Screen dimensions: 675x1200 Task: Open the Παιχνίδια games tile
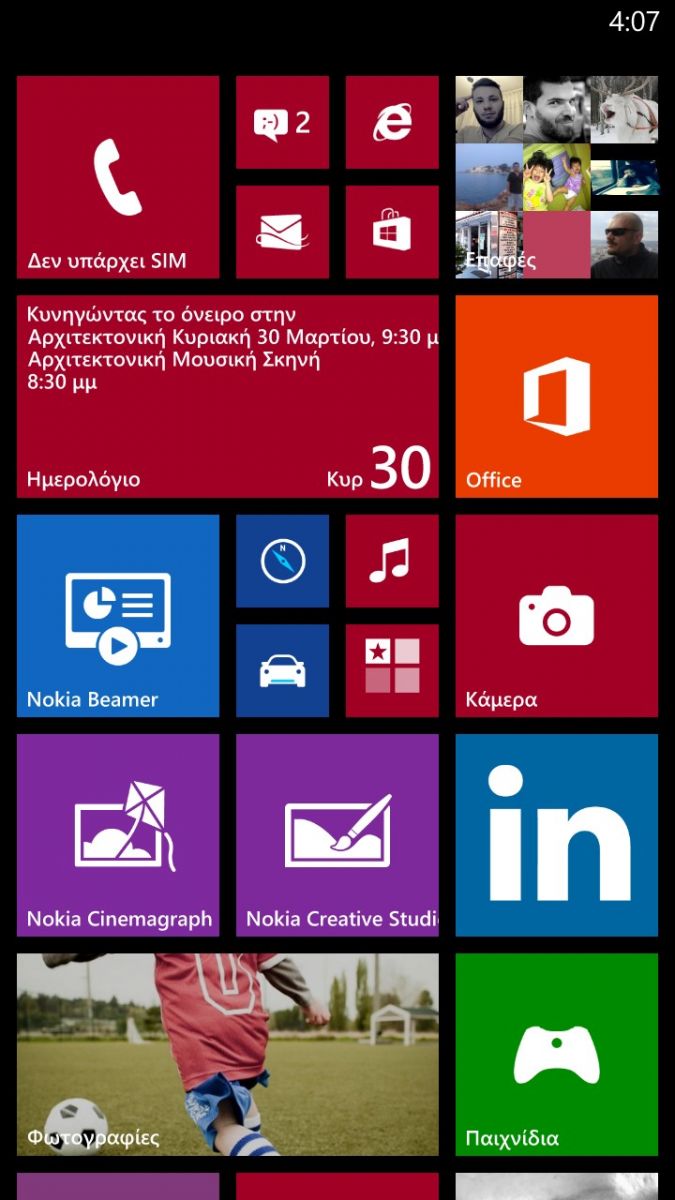coord(557,1055)
